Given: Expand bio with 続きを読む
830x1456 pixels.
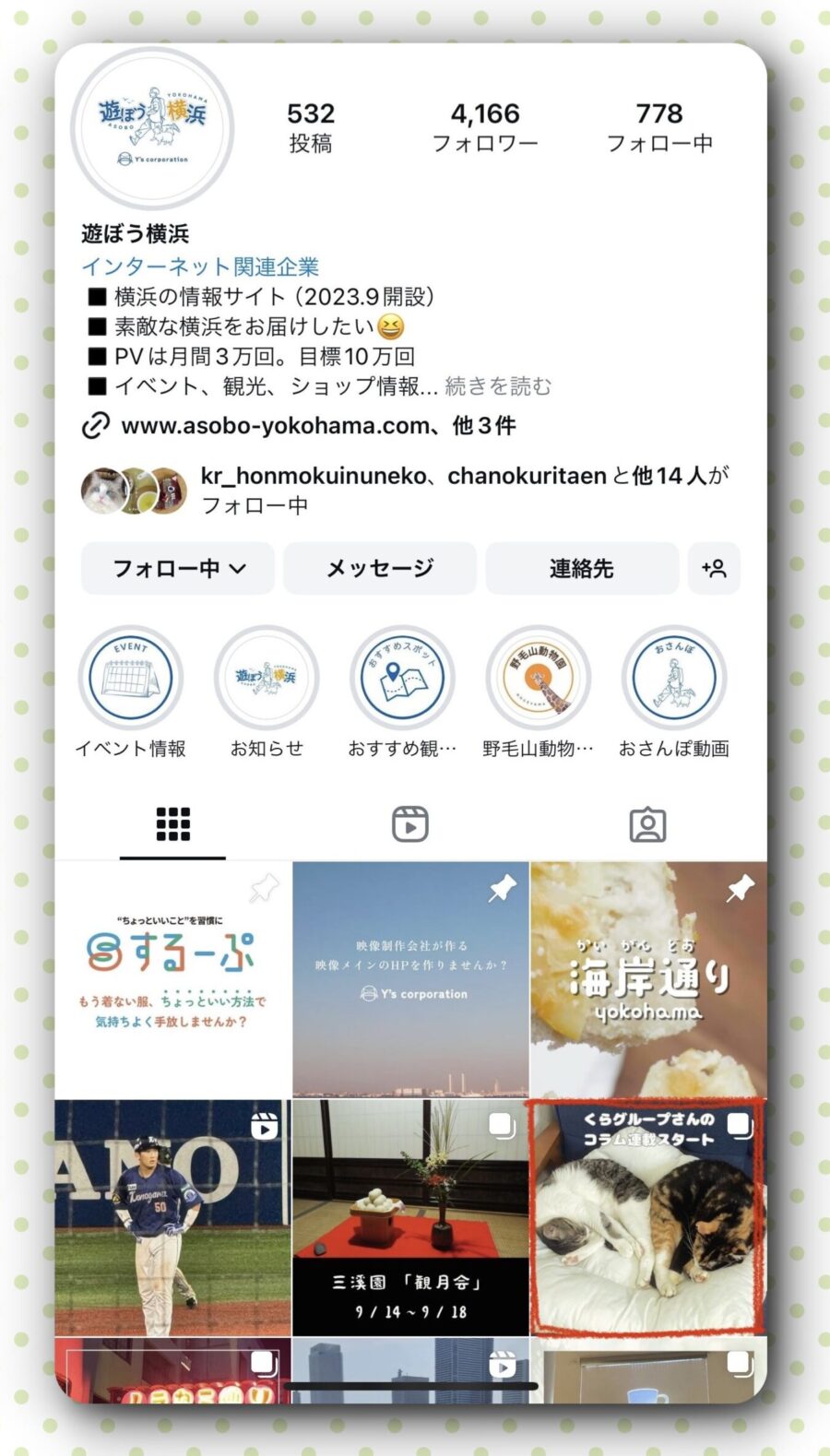Looking at the screenshot, I should coord(498,386).
